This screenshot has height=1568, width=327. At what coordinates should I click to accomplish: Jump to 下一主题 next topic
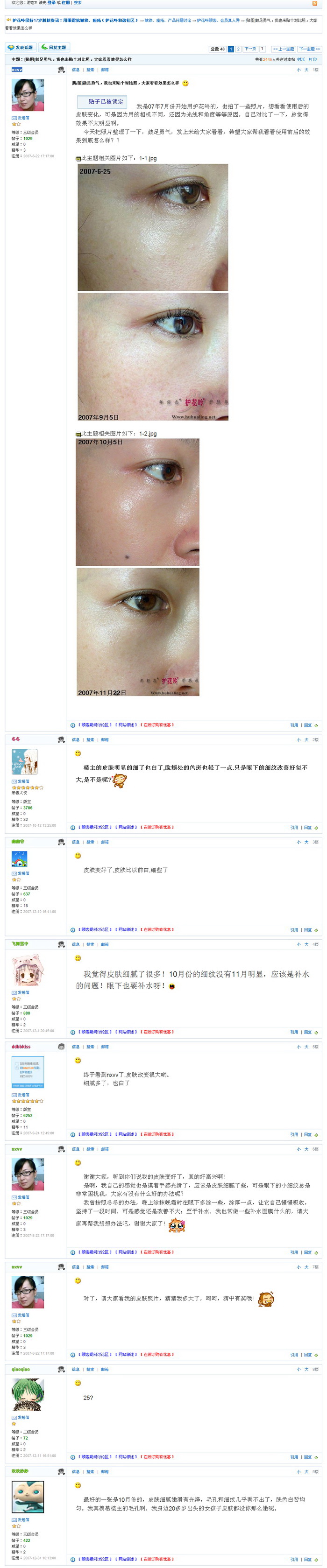309,49
